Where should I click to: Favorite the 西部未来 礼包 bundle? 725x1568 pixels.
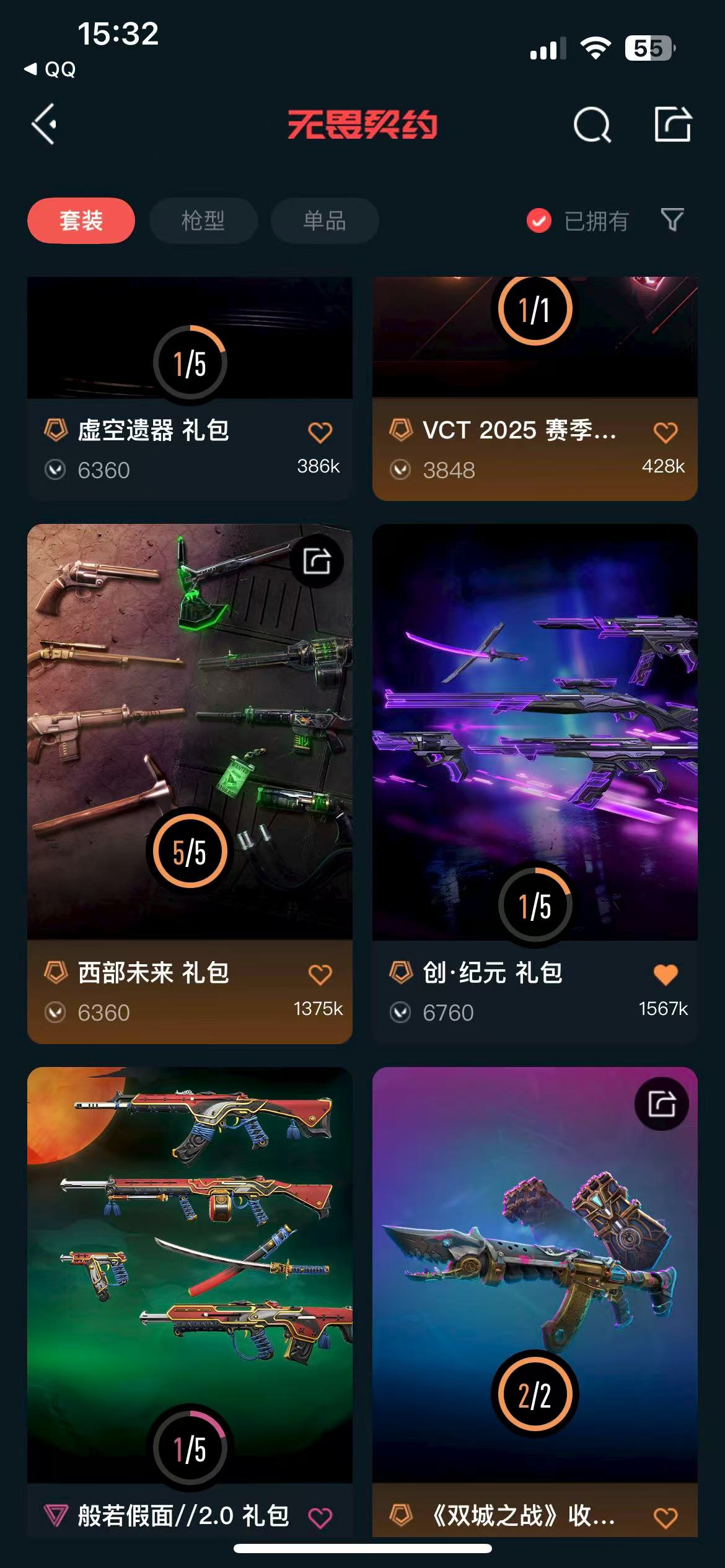pyautogui.click(x=320, y=975)
